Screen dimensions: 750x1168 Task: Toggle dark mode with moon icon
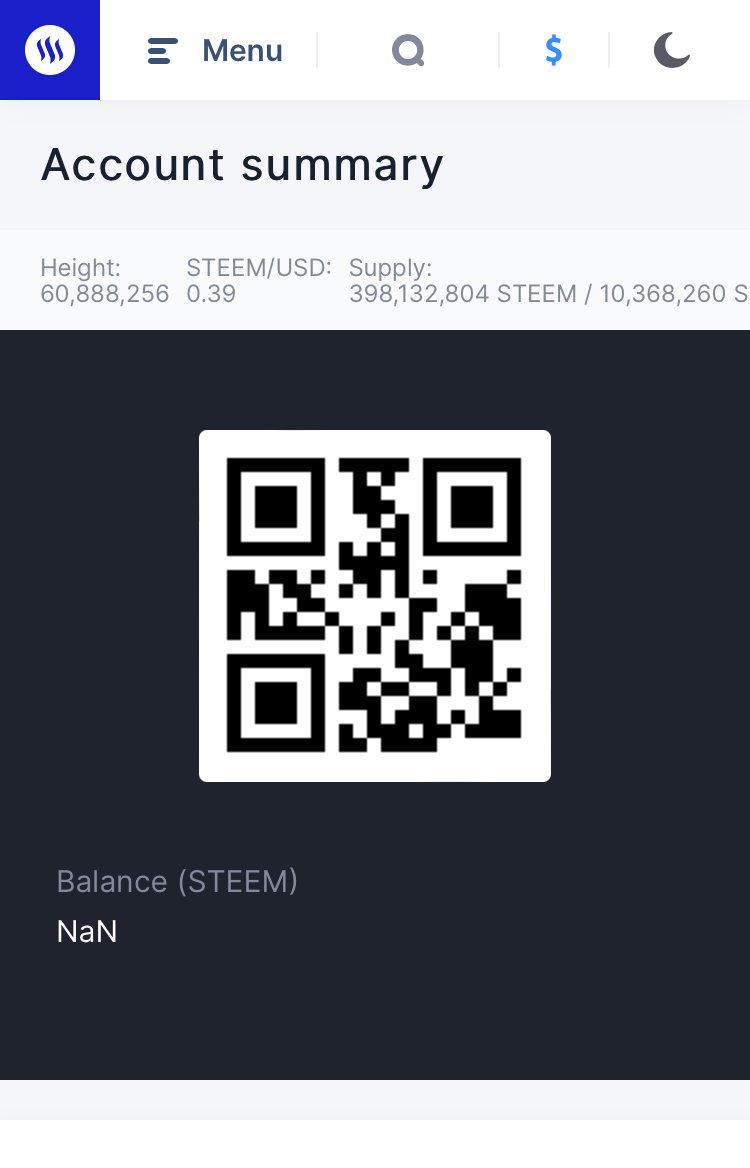tap(672, 50)
